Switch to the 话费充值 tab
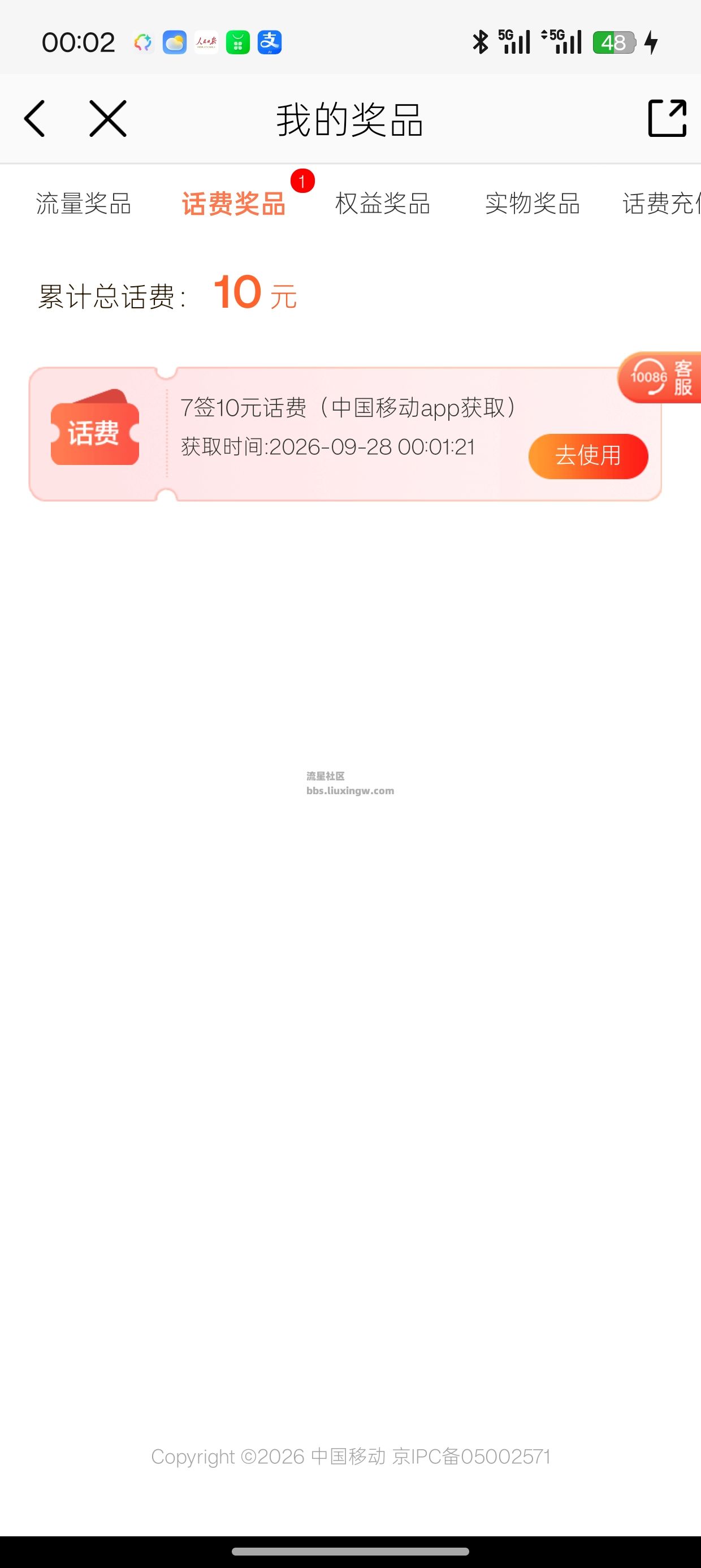 pyautogui.click(x=661, y=203)
